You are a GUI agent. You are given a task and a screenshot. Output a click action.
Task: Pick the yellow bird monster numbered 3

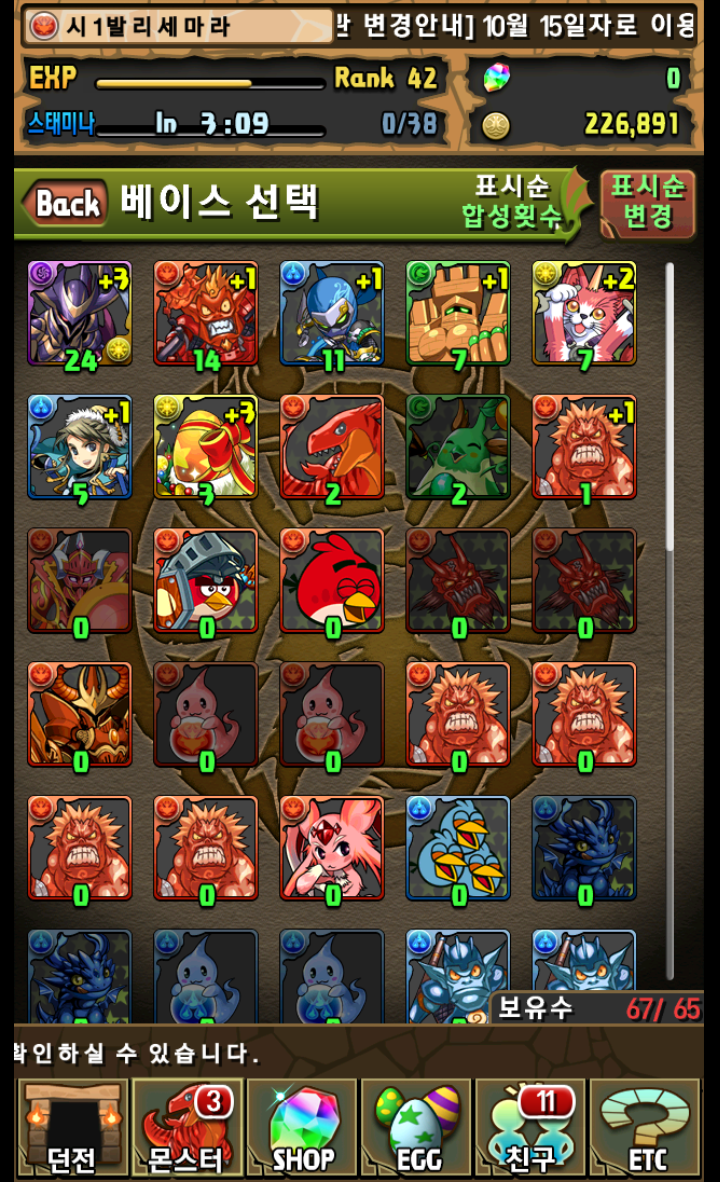(x=205, y=446)
